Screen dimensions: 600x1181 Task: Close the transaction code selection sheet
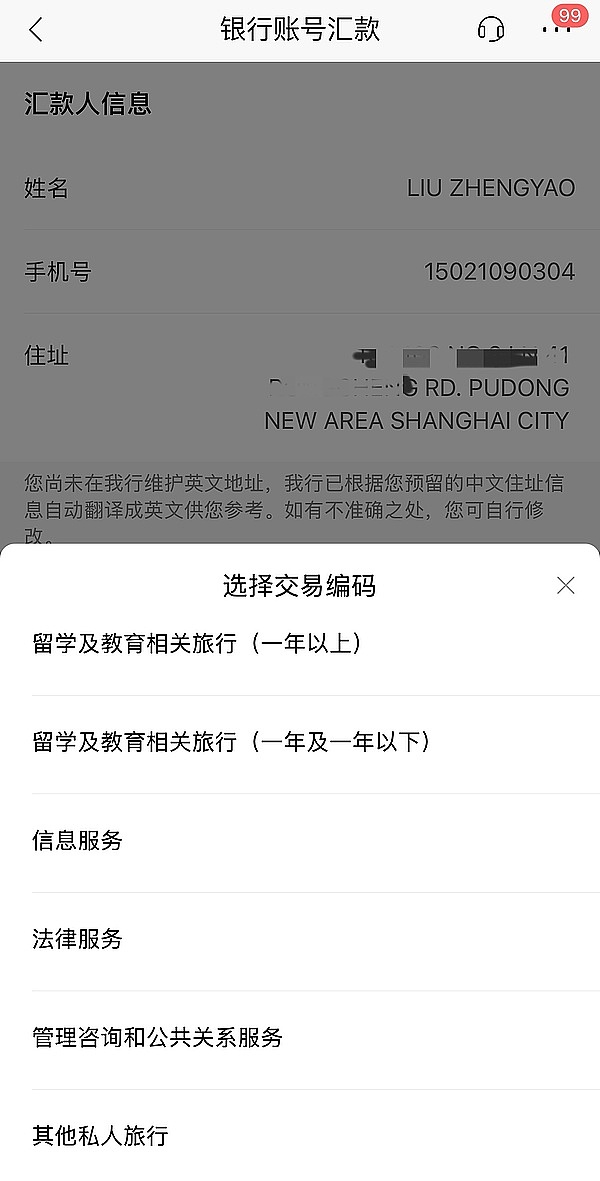(565, 586)
